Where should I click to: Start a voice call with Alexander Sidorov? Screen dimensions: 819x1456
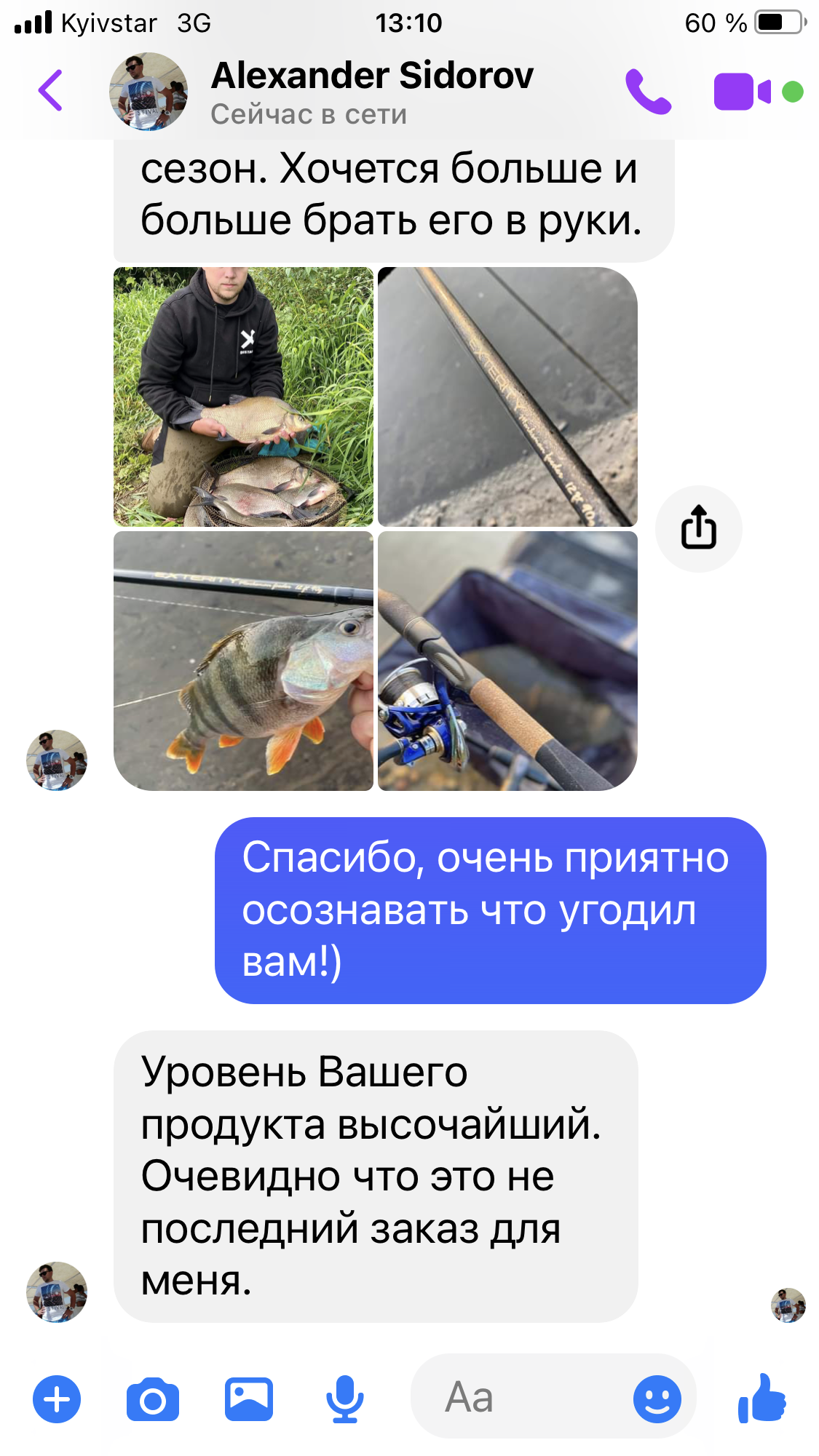648,92
